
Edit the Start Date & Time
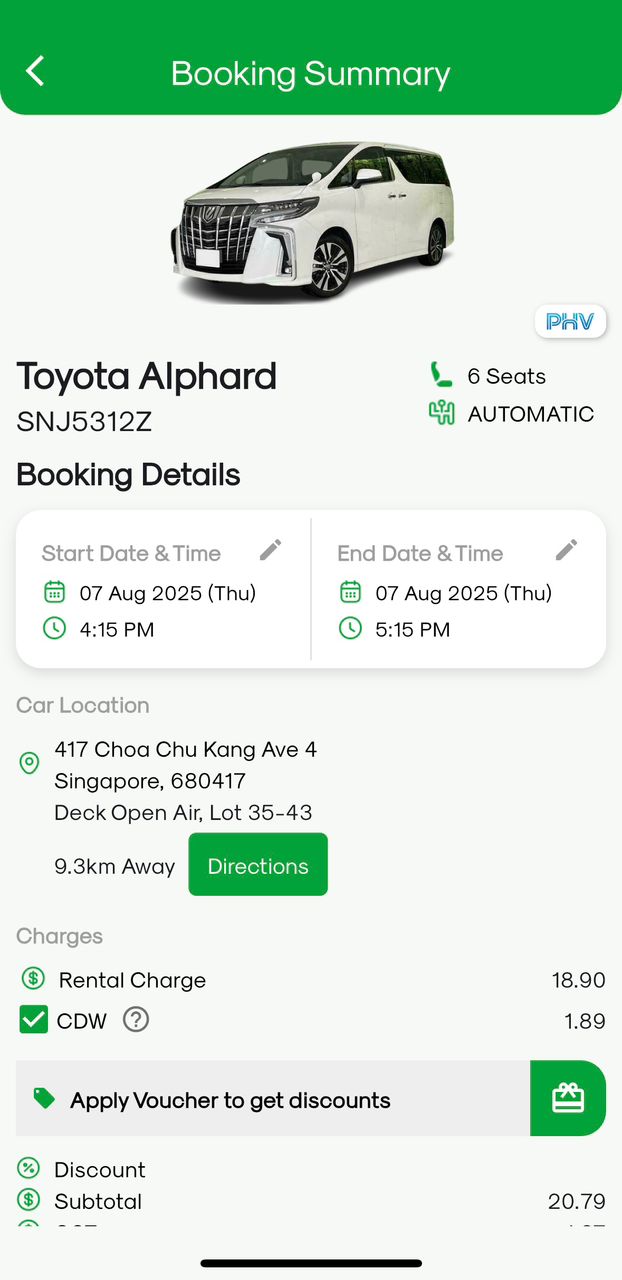[270, 550]
